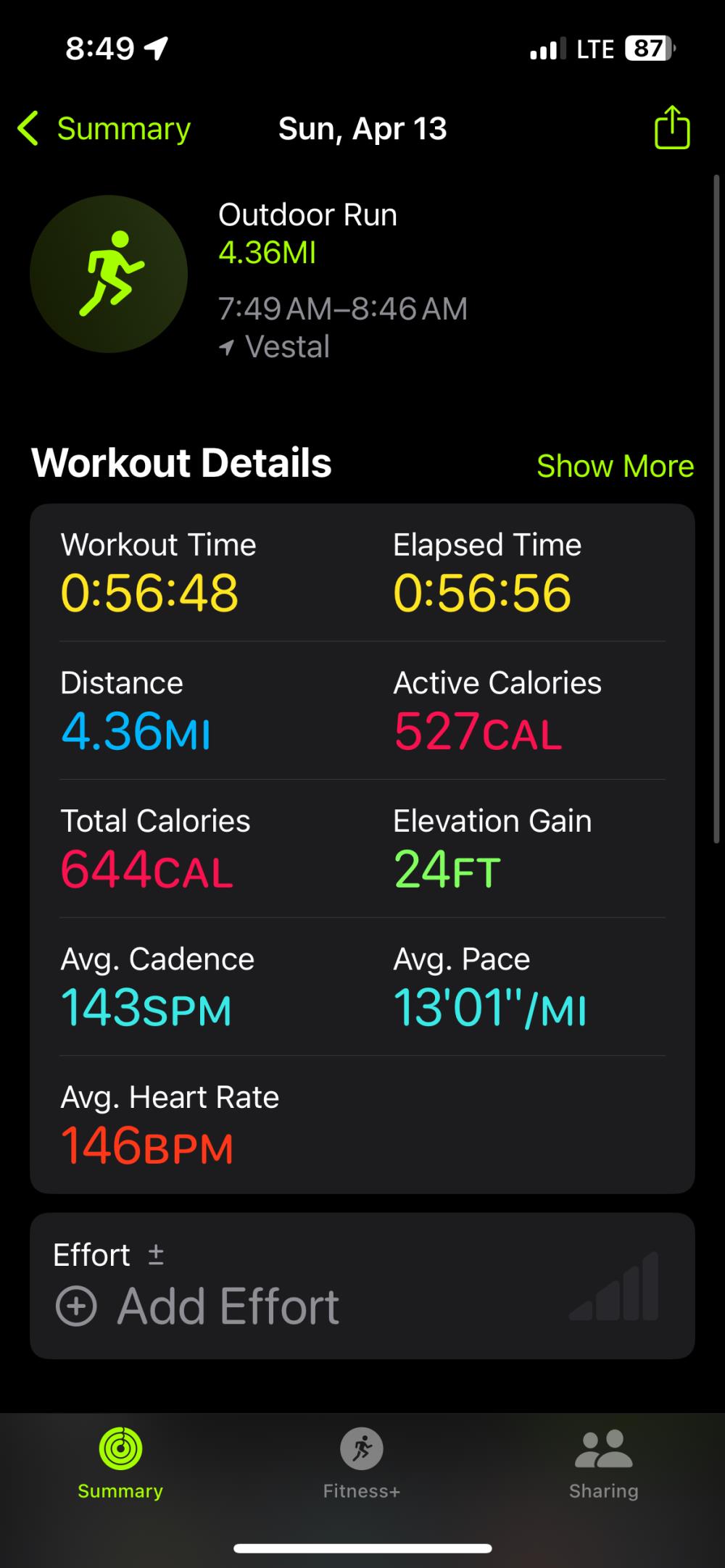Open the Sharing tab

coord(603,1463)
